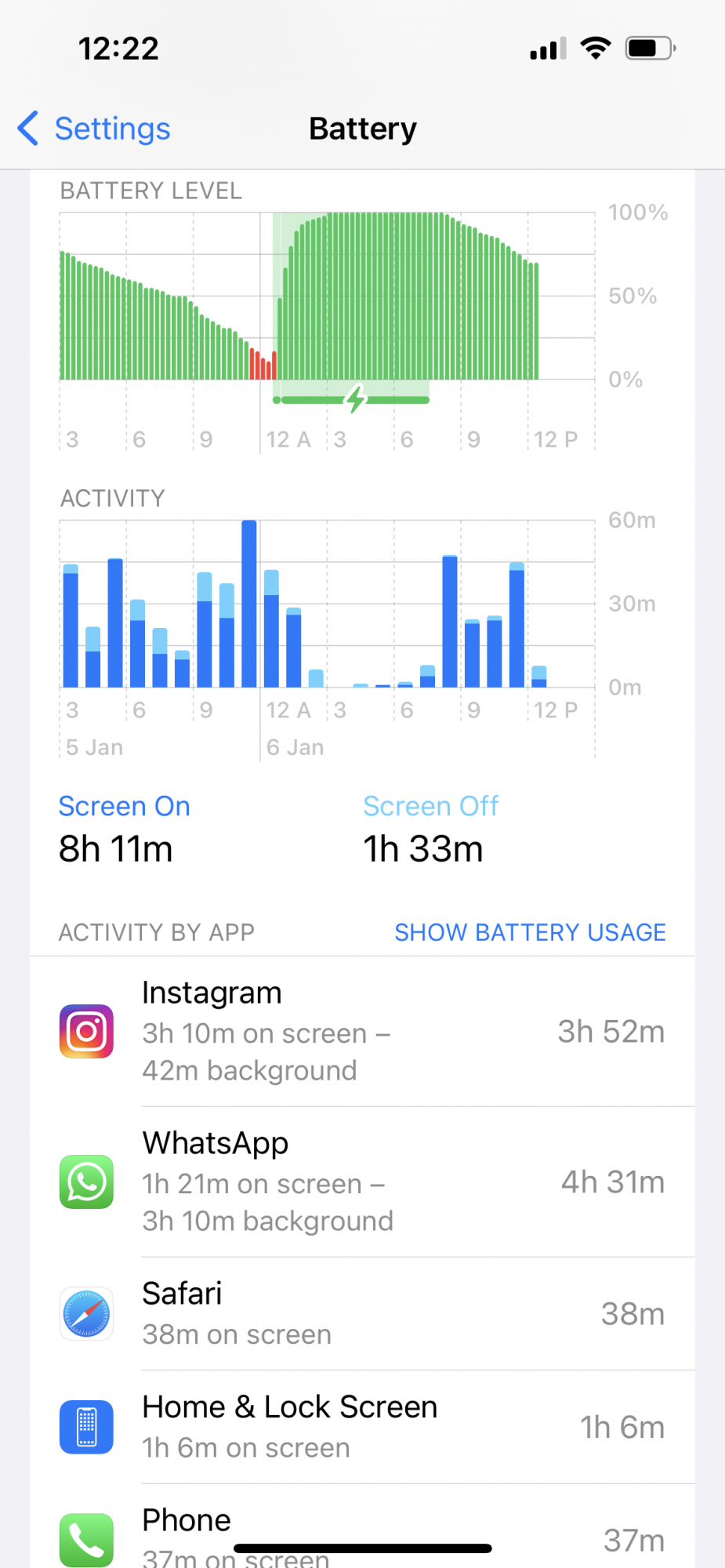Tap Show Battery Usage link

click(530, 932)
